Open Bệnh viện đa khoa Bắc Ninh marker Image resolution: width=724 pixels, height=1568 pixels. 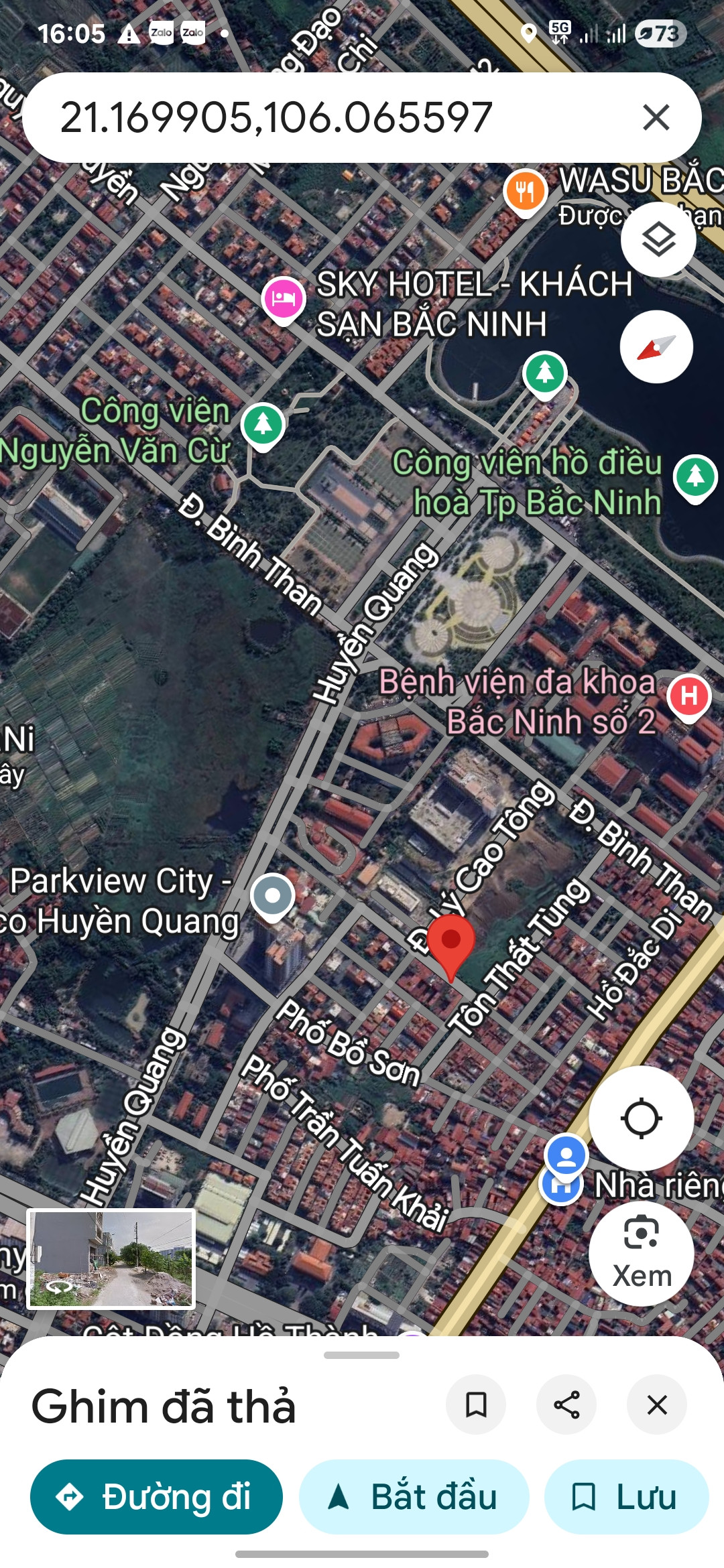pos(688,696)
